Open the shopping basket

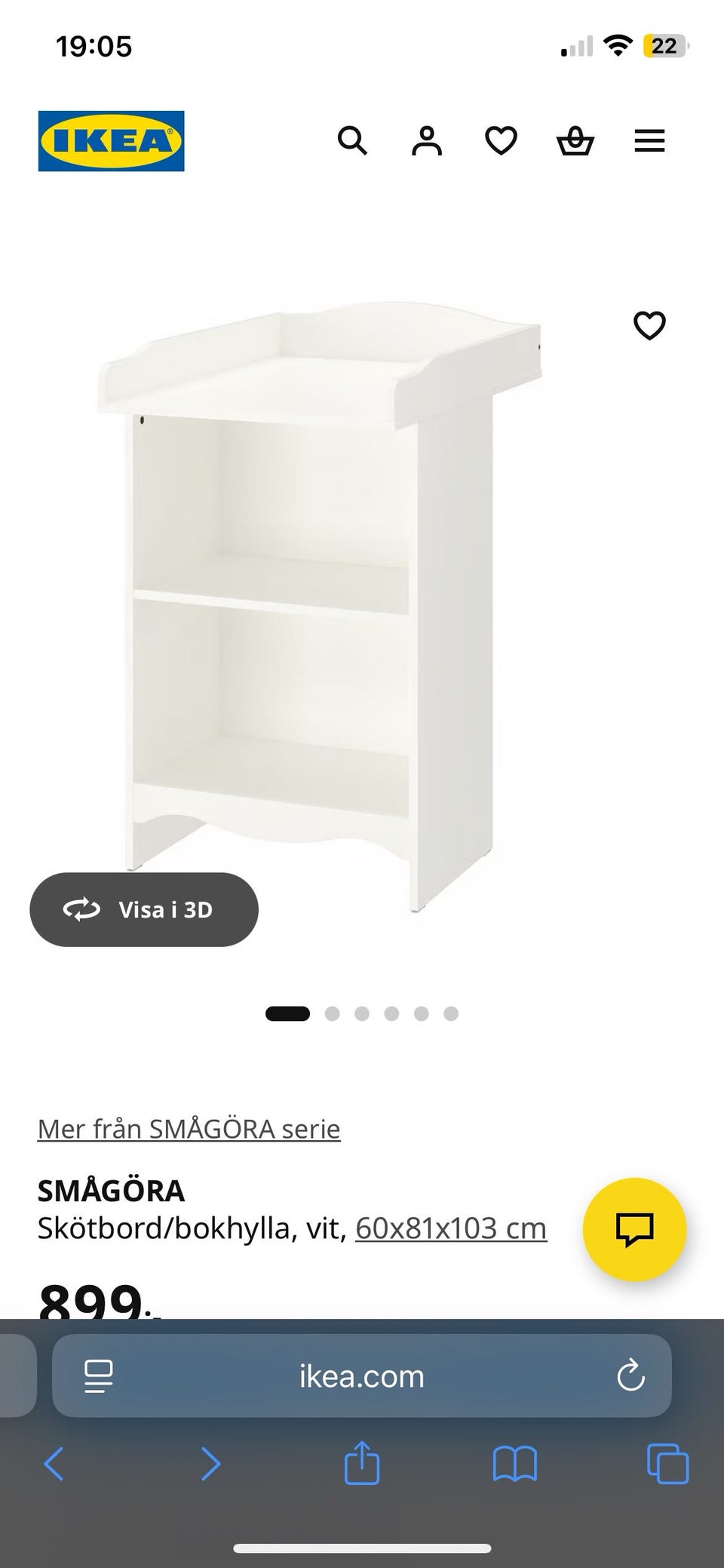coord(575,140)
